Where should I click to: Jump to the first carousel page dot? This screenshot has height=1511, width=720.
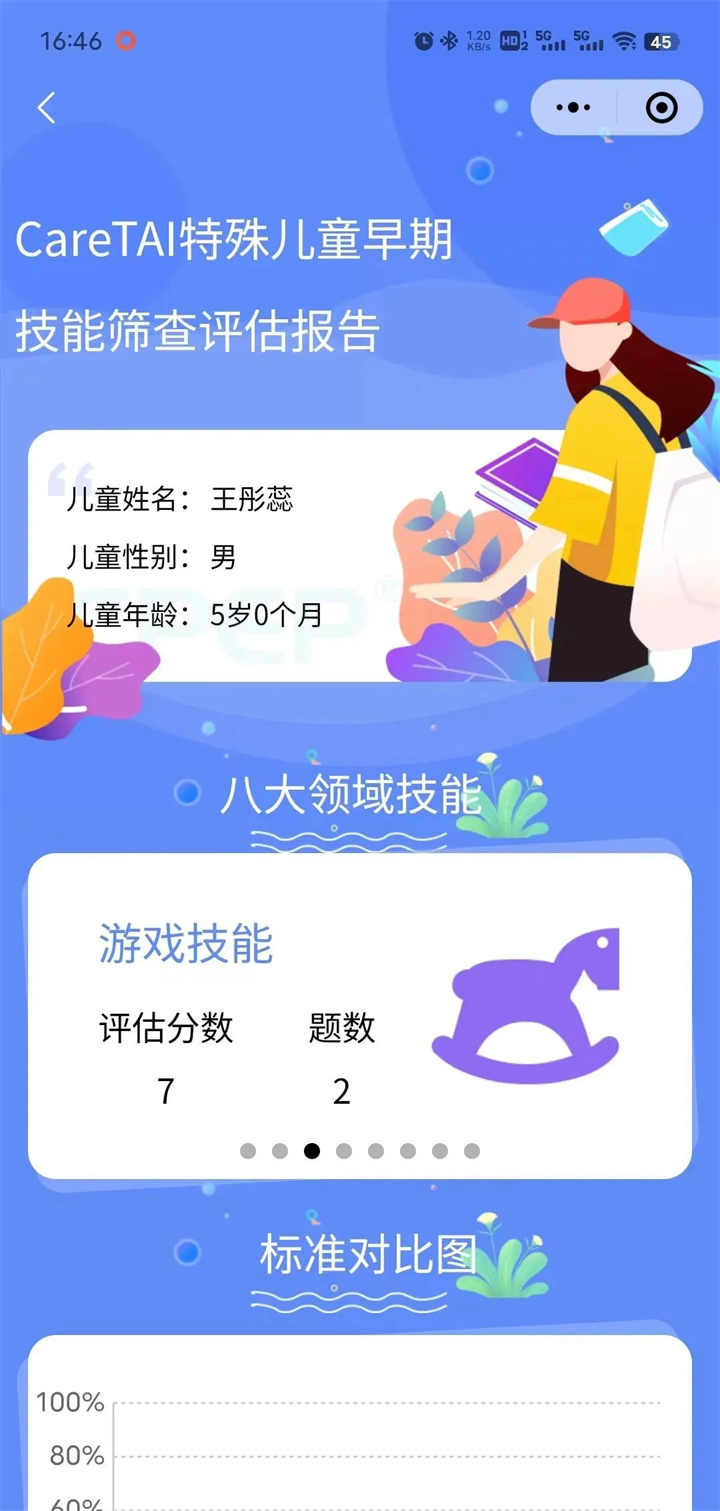[248, 1151]
